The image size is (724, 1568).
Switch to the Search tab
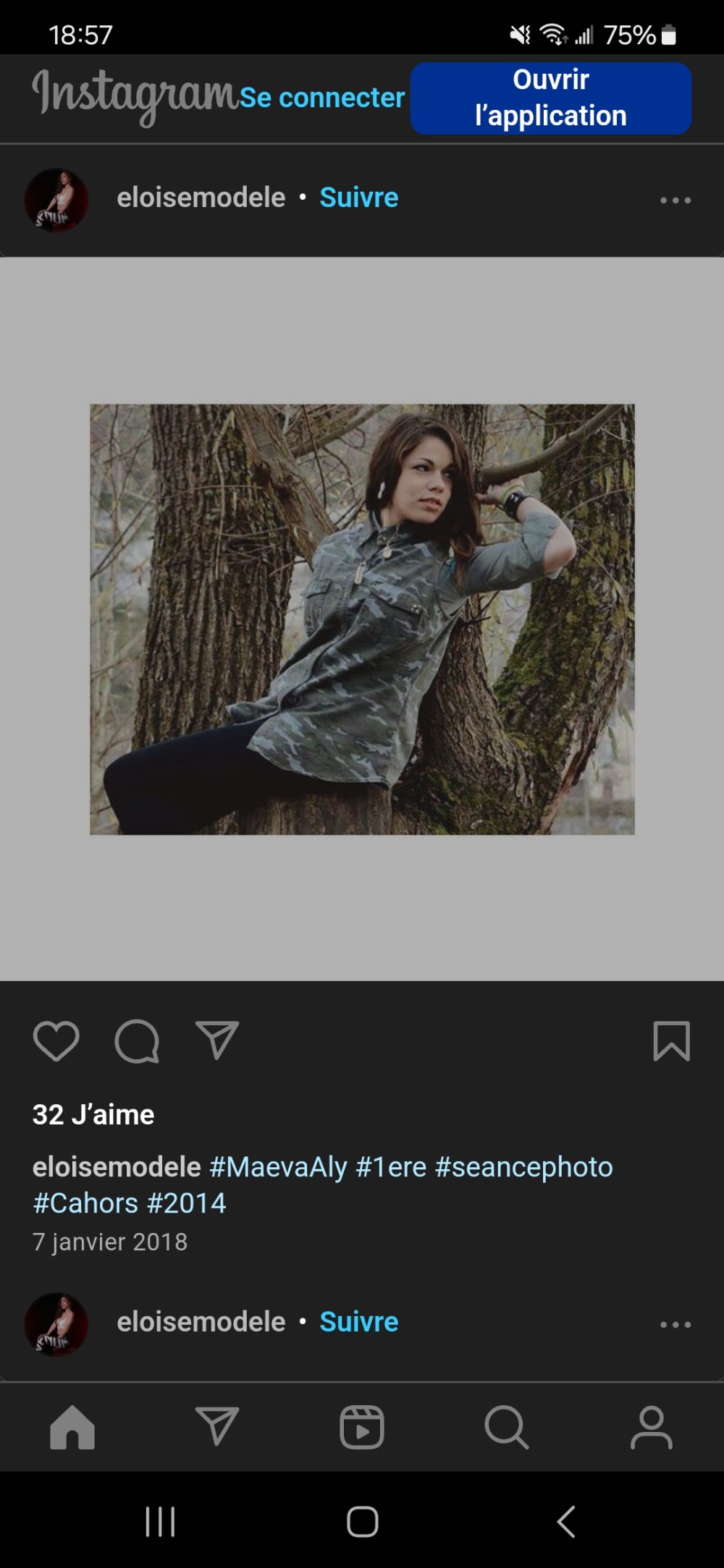pos(506,1427)
